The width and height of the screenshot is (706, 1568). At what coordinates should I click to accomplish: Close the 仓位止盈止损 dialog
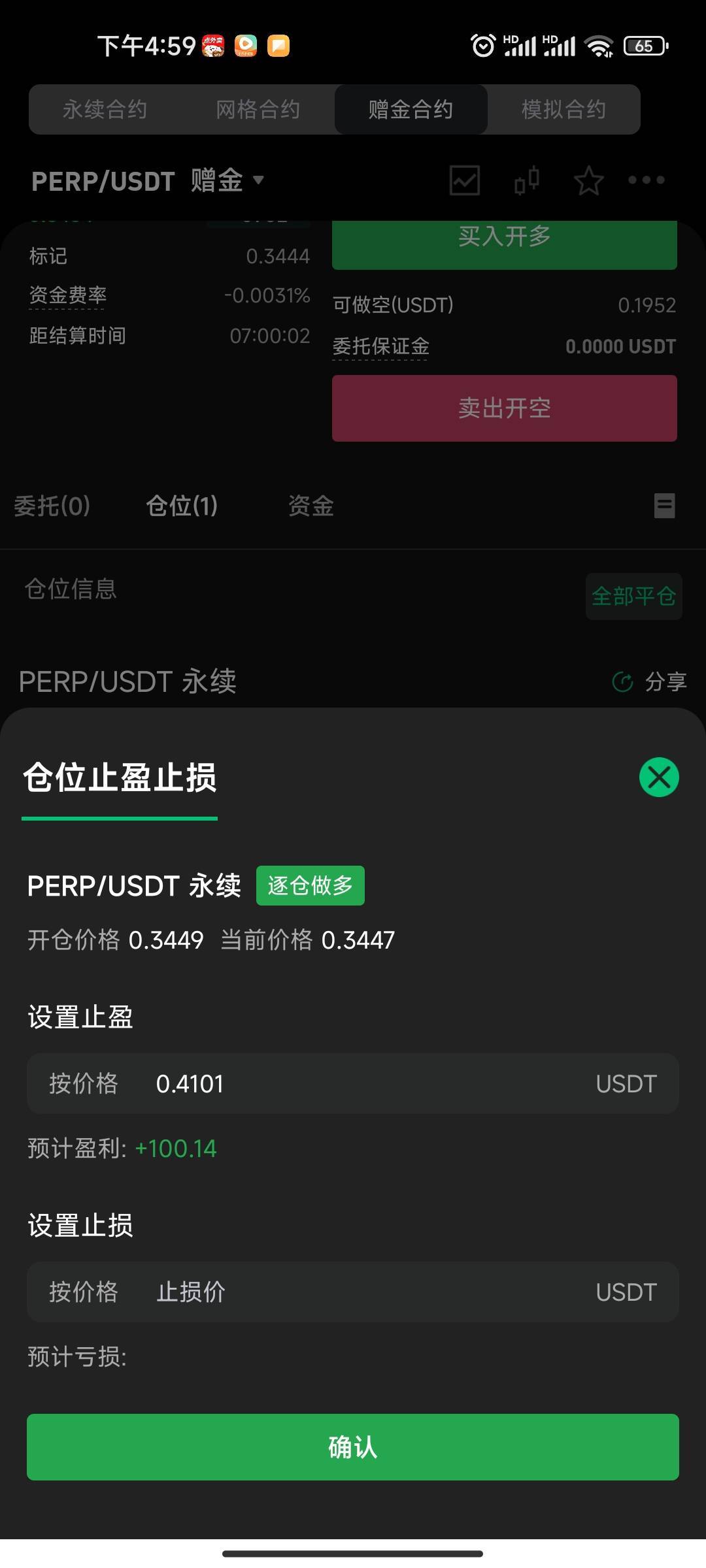[x=659, y=777]
